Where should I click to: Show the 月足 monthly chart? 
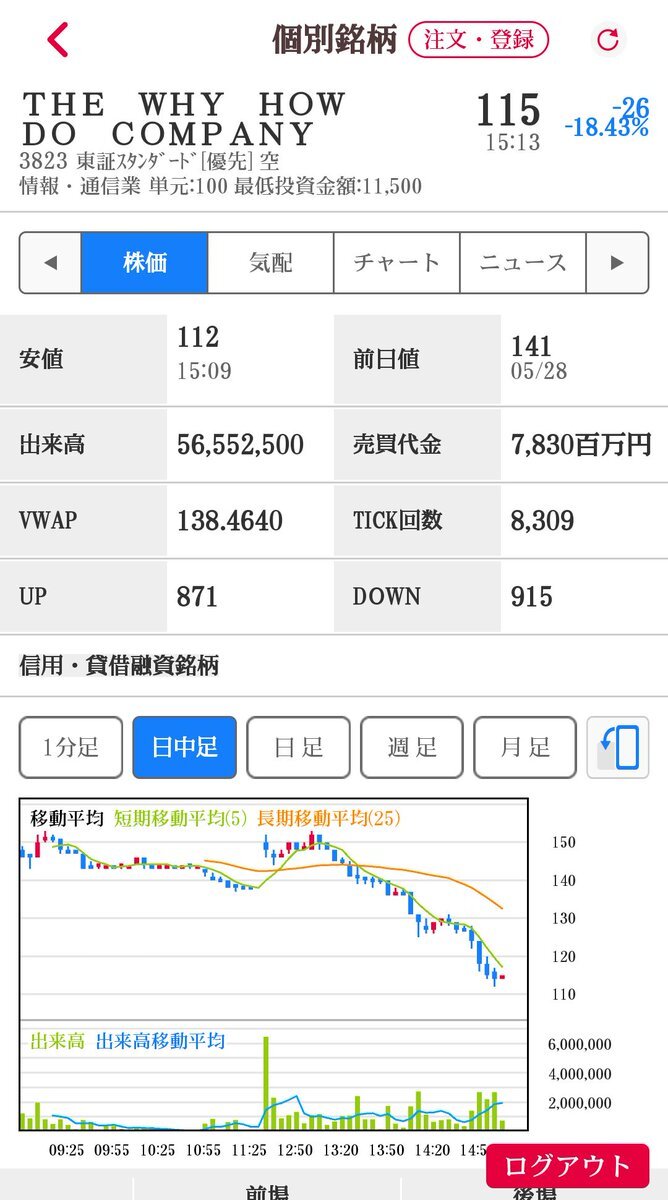[x=525, y=747]
